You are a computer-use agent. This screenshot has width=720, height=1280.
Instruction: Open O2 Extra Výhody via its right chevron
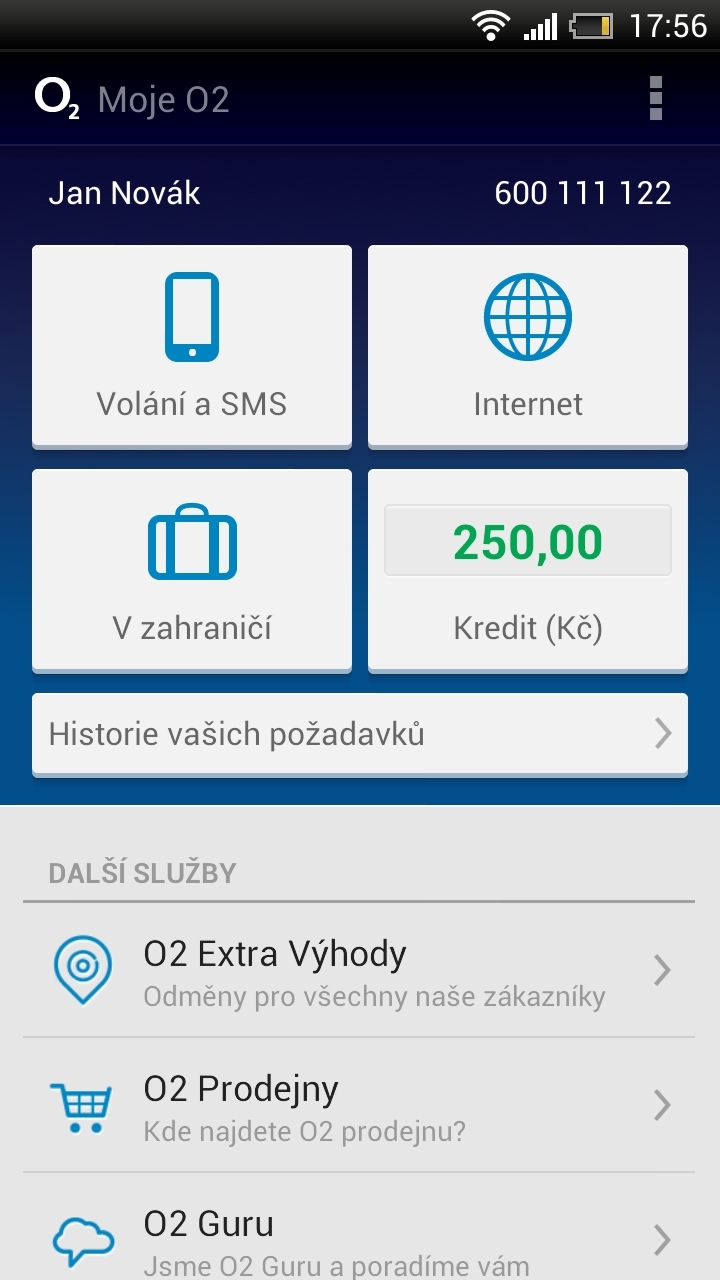(662, 969)
